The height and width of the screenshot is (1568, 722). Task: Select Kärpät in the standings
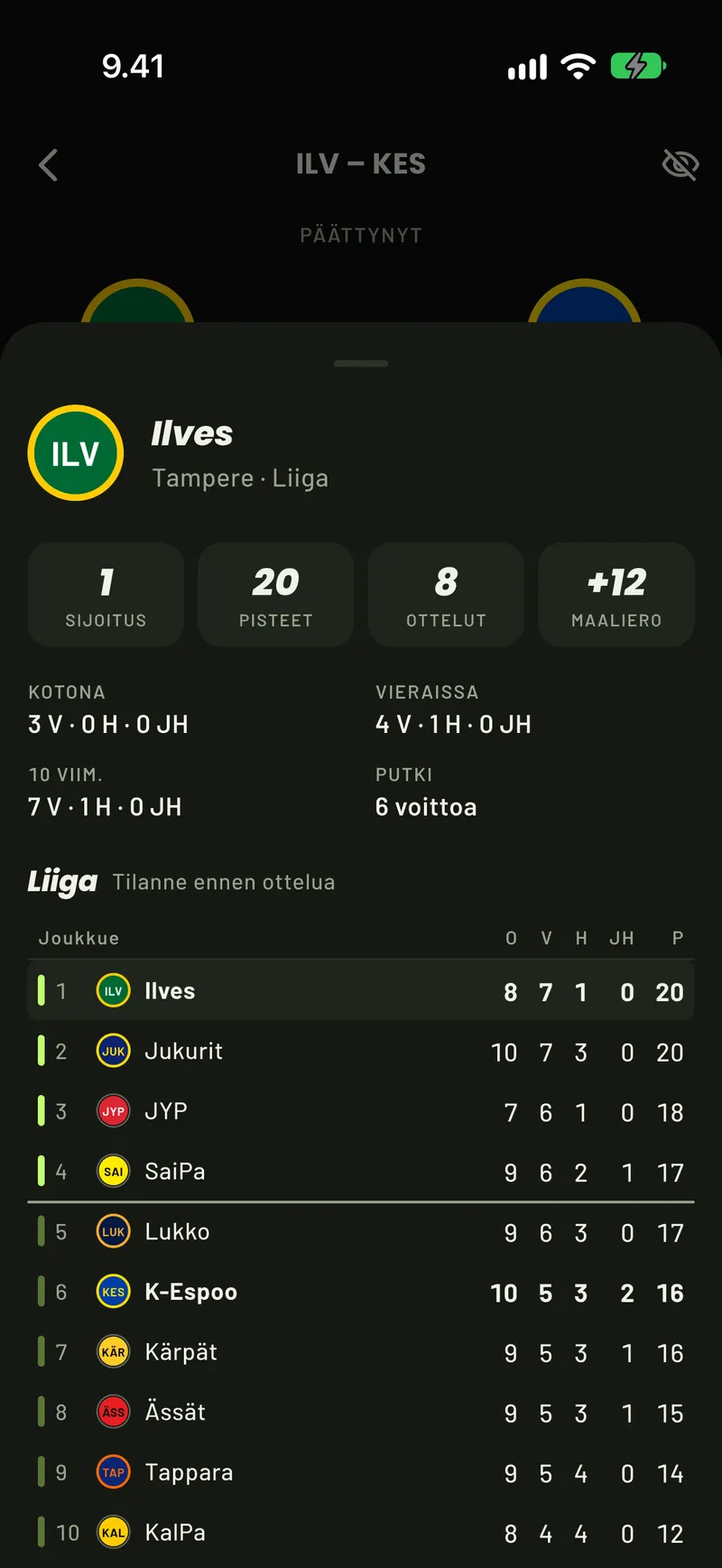pos(361,1352)
